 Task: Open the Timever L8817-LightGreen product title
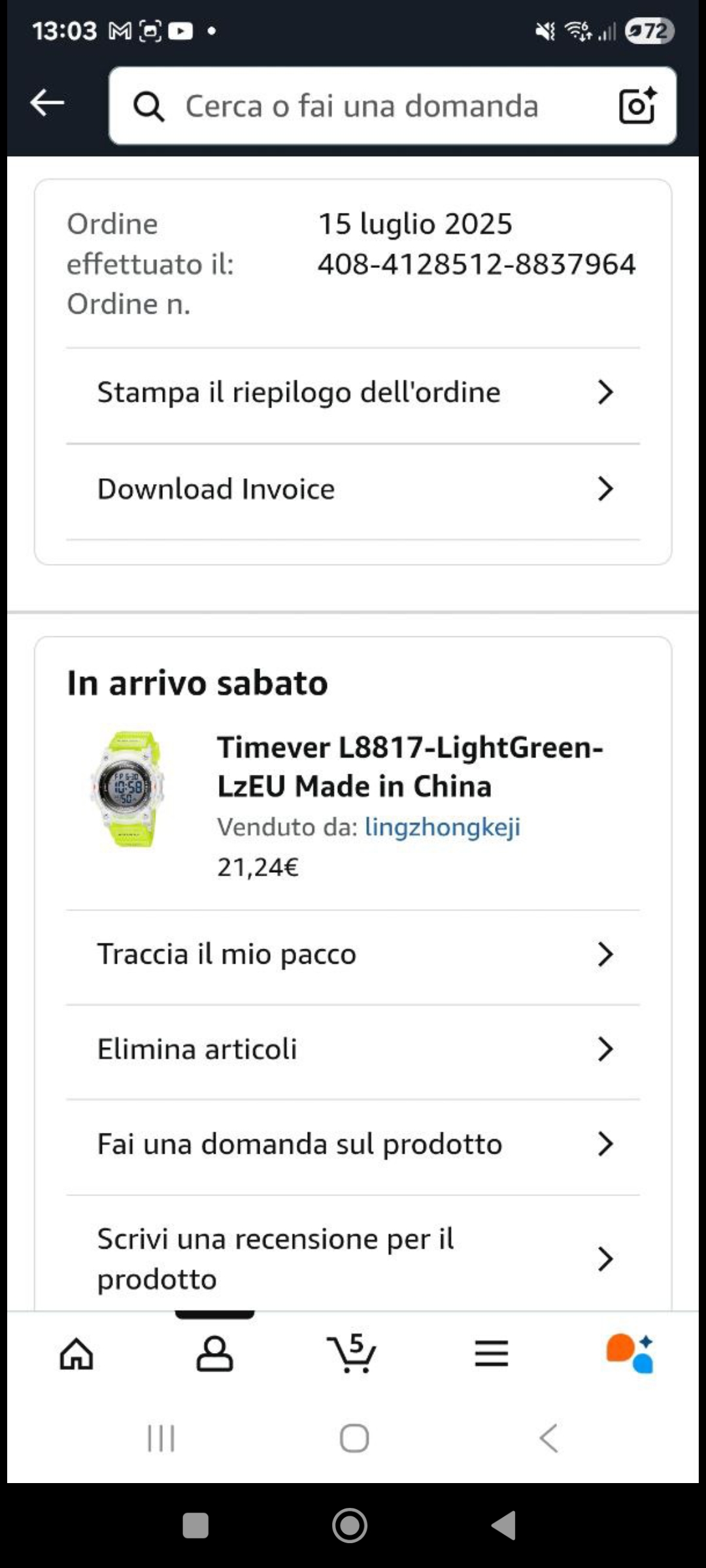click(410, 766)
